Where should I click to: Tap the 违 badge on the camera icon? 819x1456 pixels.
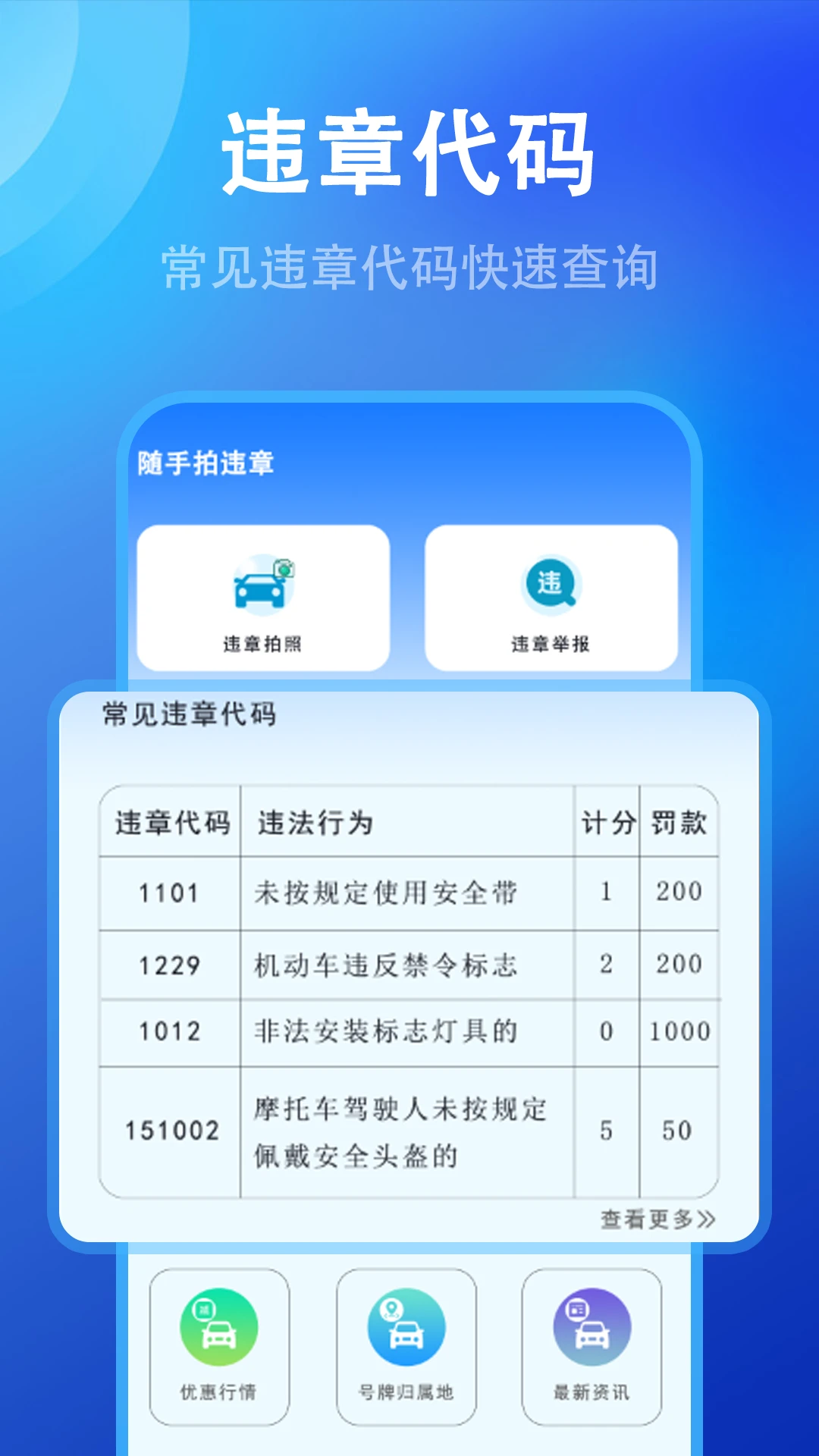coord(284,570)
